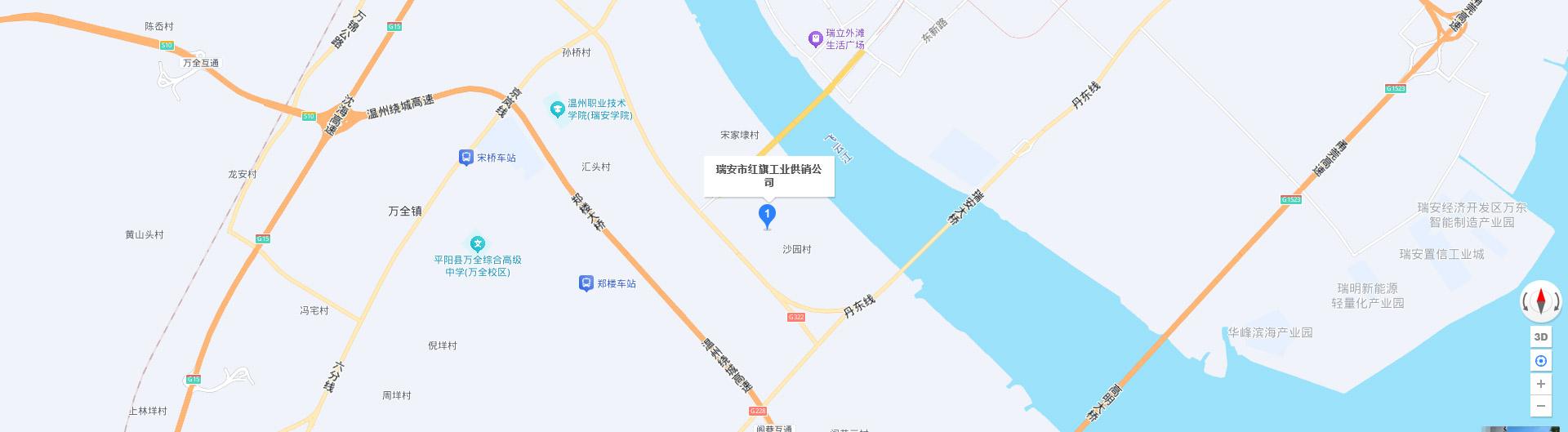Select the 宋桥车站 bus station marker
1568x432 pixels.
click(x=465, y=158)
